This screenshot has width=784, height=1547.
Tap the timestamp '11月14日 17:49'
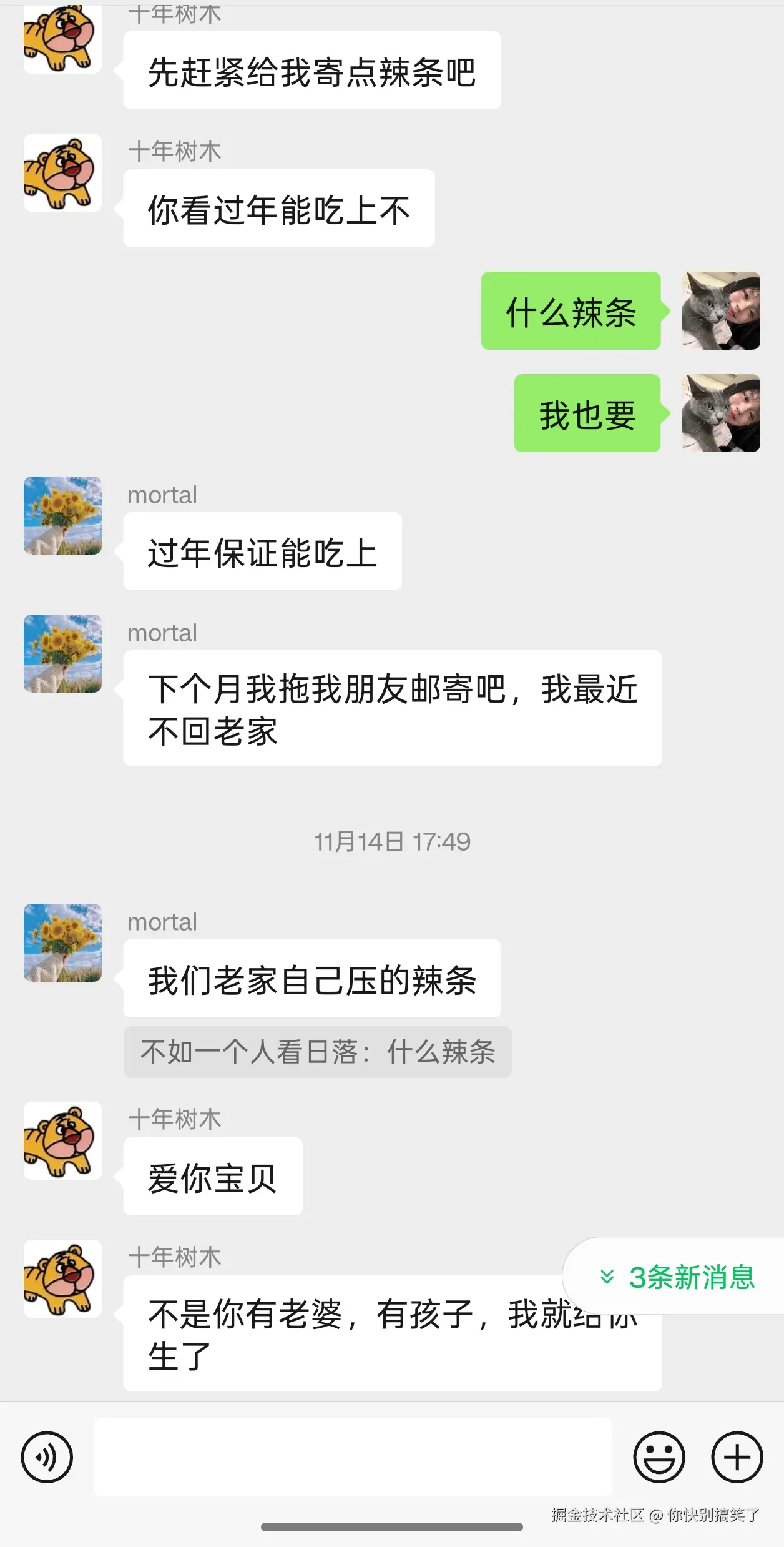click(392, 841)
